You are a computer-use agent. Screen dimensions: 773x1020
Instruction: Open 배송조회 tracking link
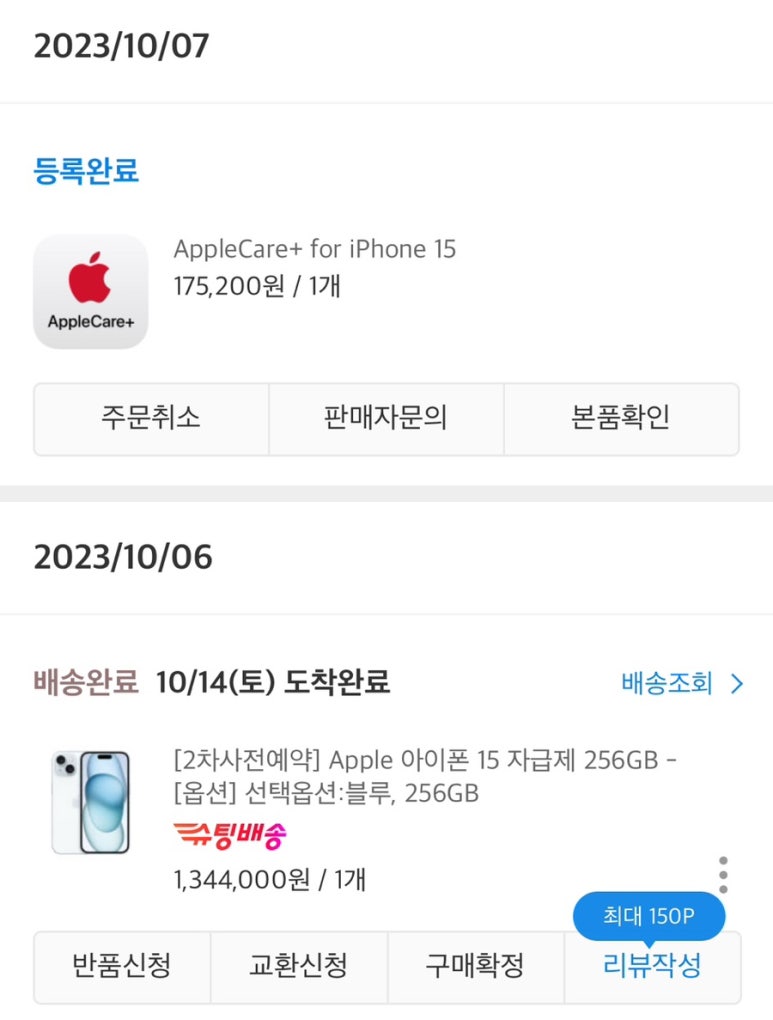pos(682,684)
